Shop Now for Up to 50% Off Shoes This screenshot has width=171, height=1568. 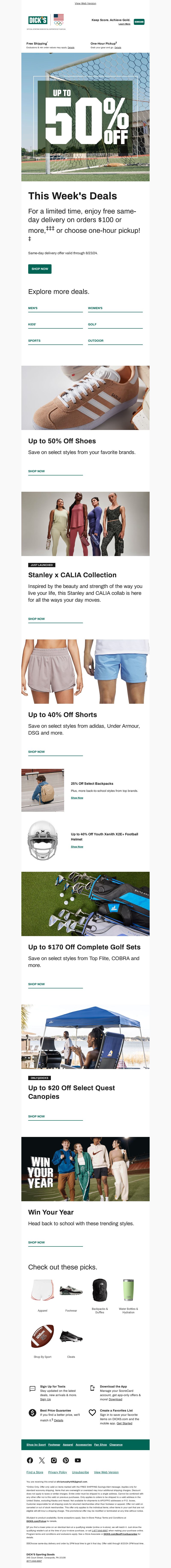click(36, 471)
